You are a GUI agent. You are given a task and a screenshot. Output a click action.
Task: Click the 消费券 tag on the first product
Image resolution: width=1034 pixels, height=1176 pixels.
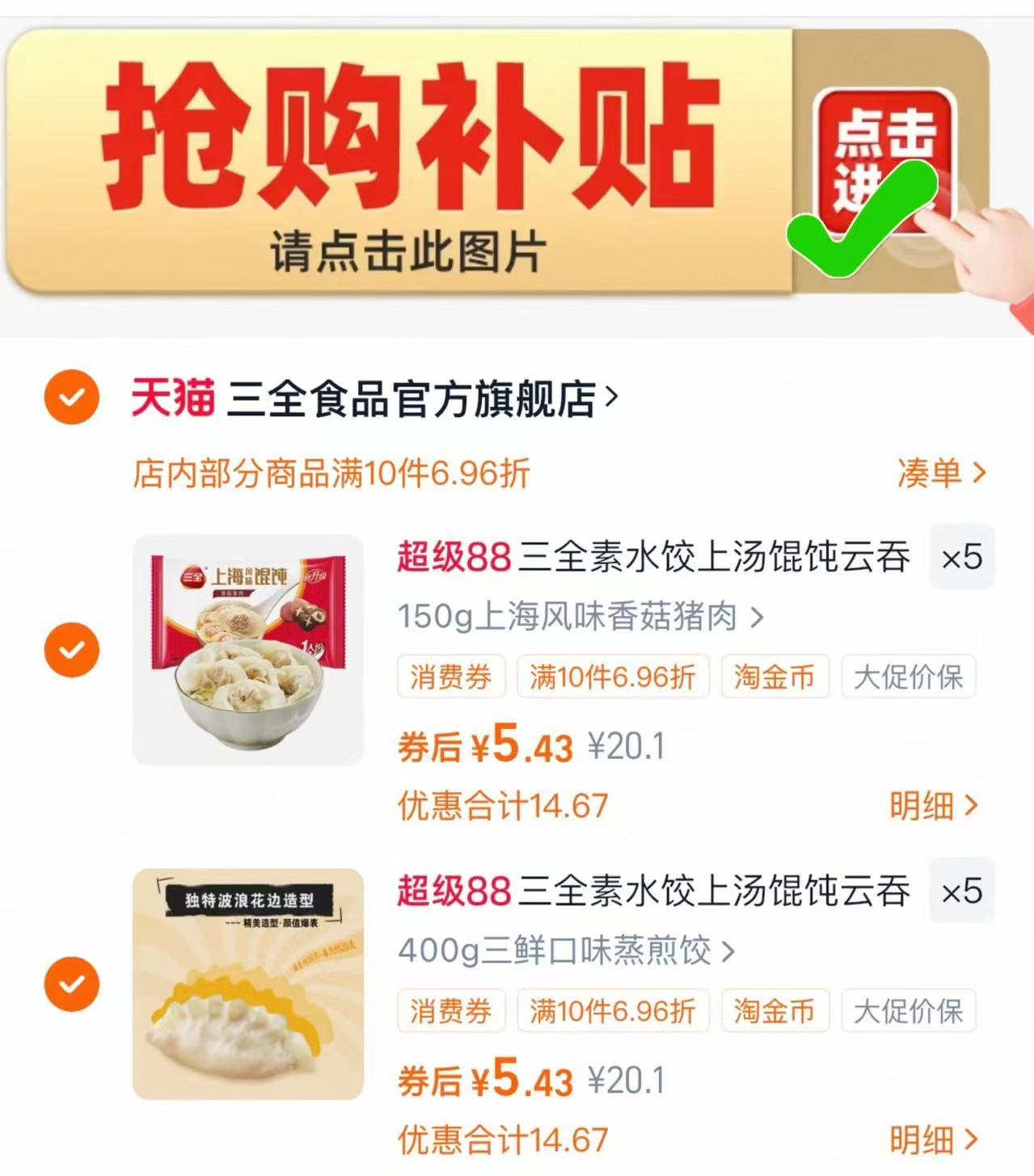450,677
